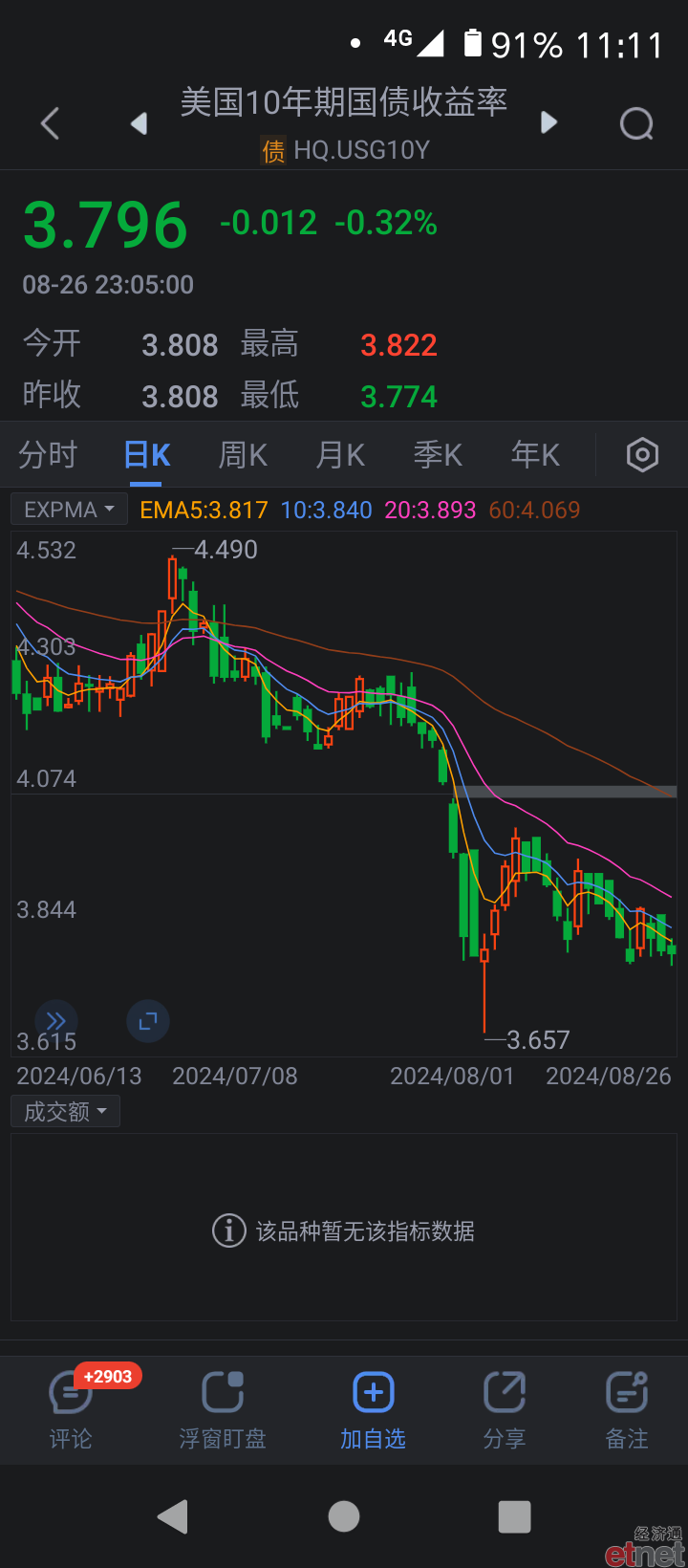Switch to the next security with right triangle

point(548,122)
